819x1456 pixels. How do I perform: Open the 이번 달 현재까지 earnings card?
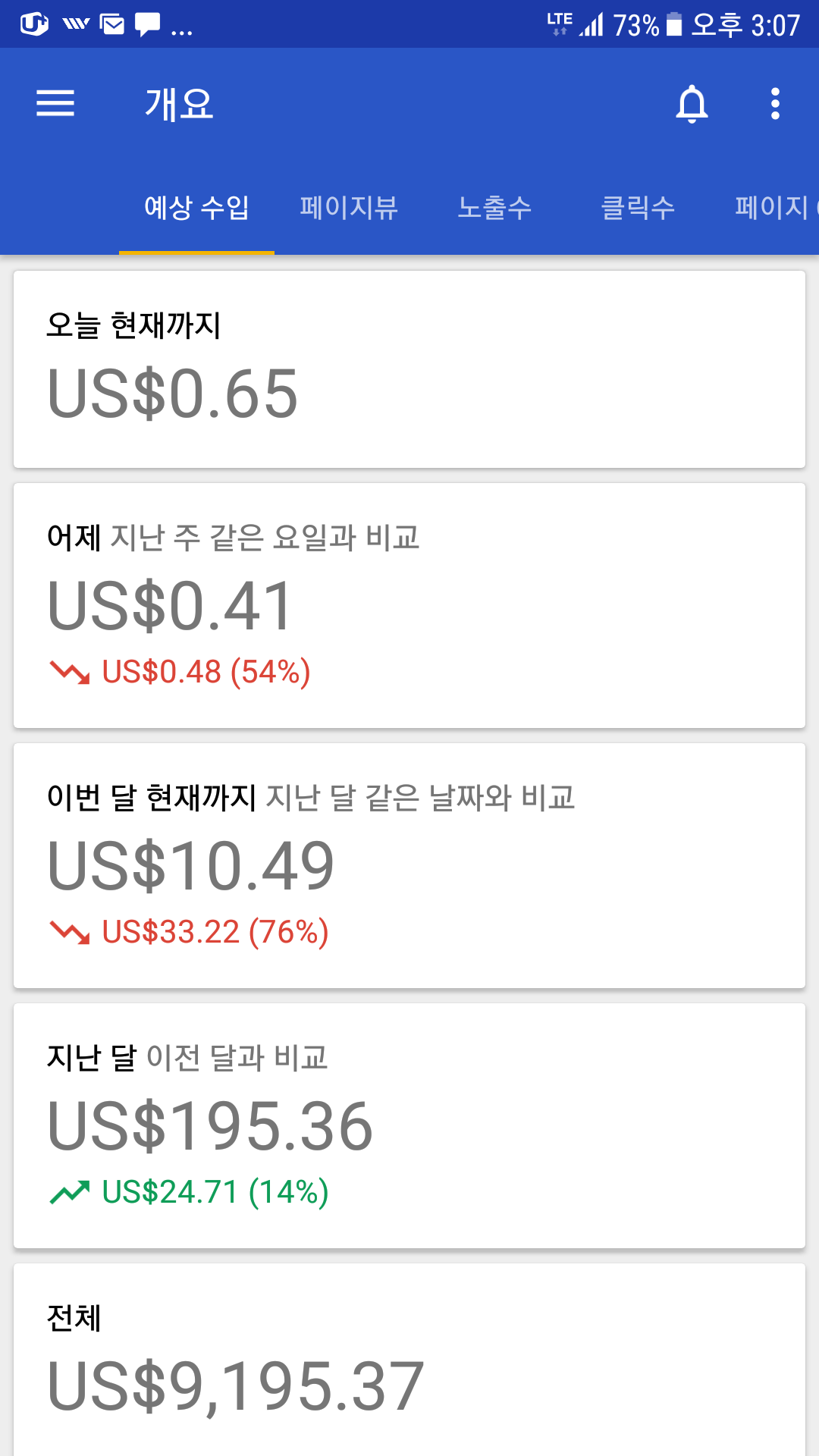pyautogui.click(x=409, y=865)
